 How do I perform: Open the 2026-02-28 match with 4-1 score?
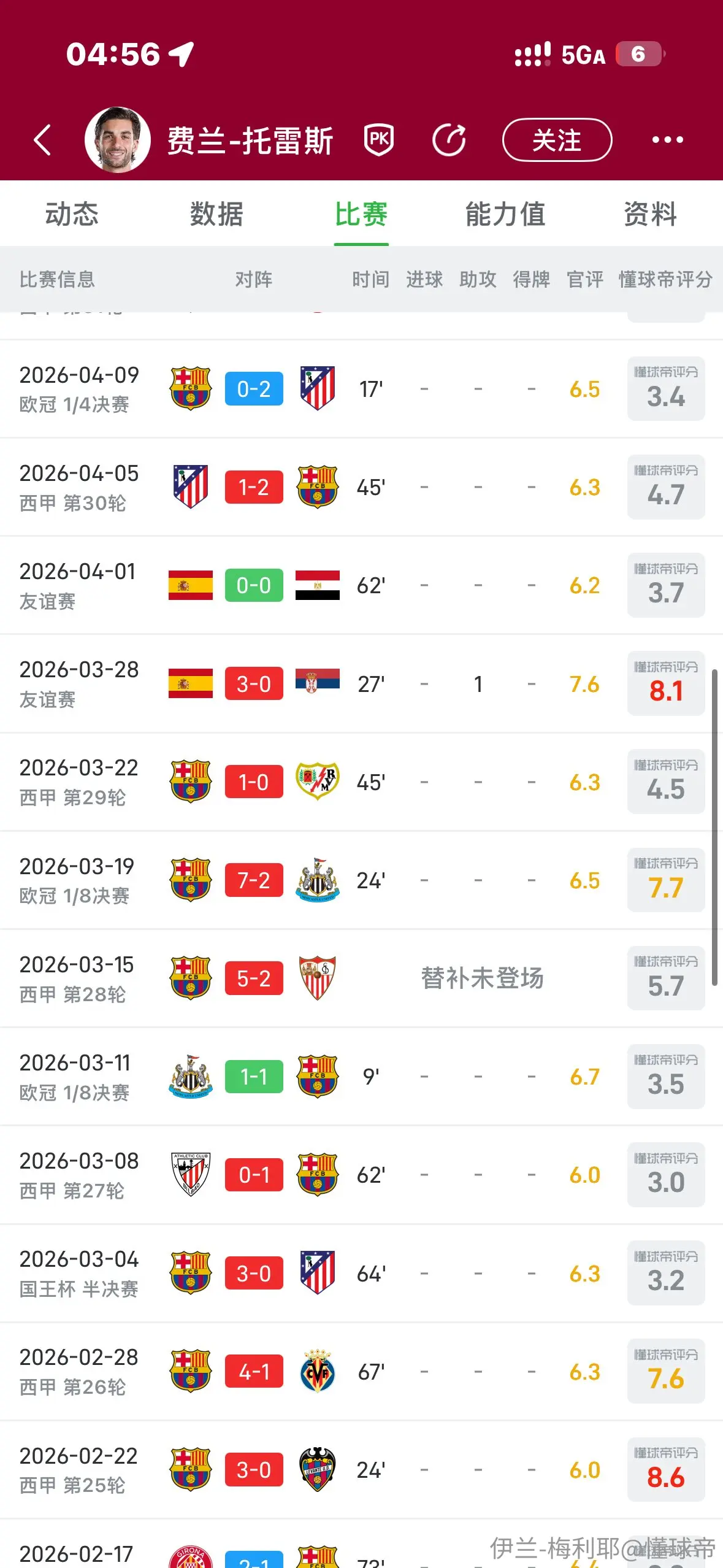pyautogui.click(x=361, y=1372)
